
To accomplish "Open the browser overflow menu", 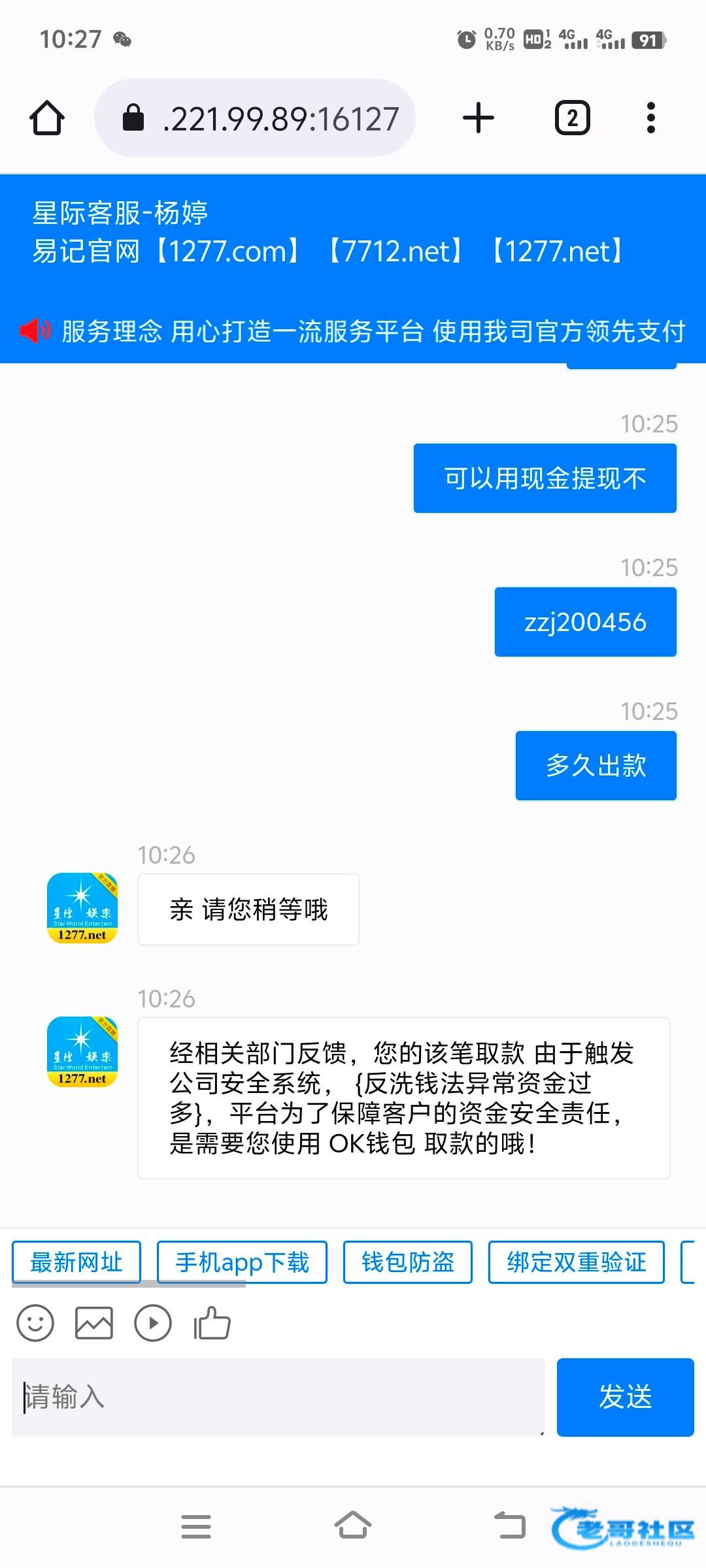I will (x=650, y=118).
